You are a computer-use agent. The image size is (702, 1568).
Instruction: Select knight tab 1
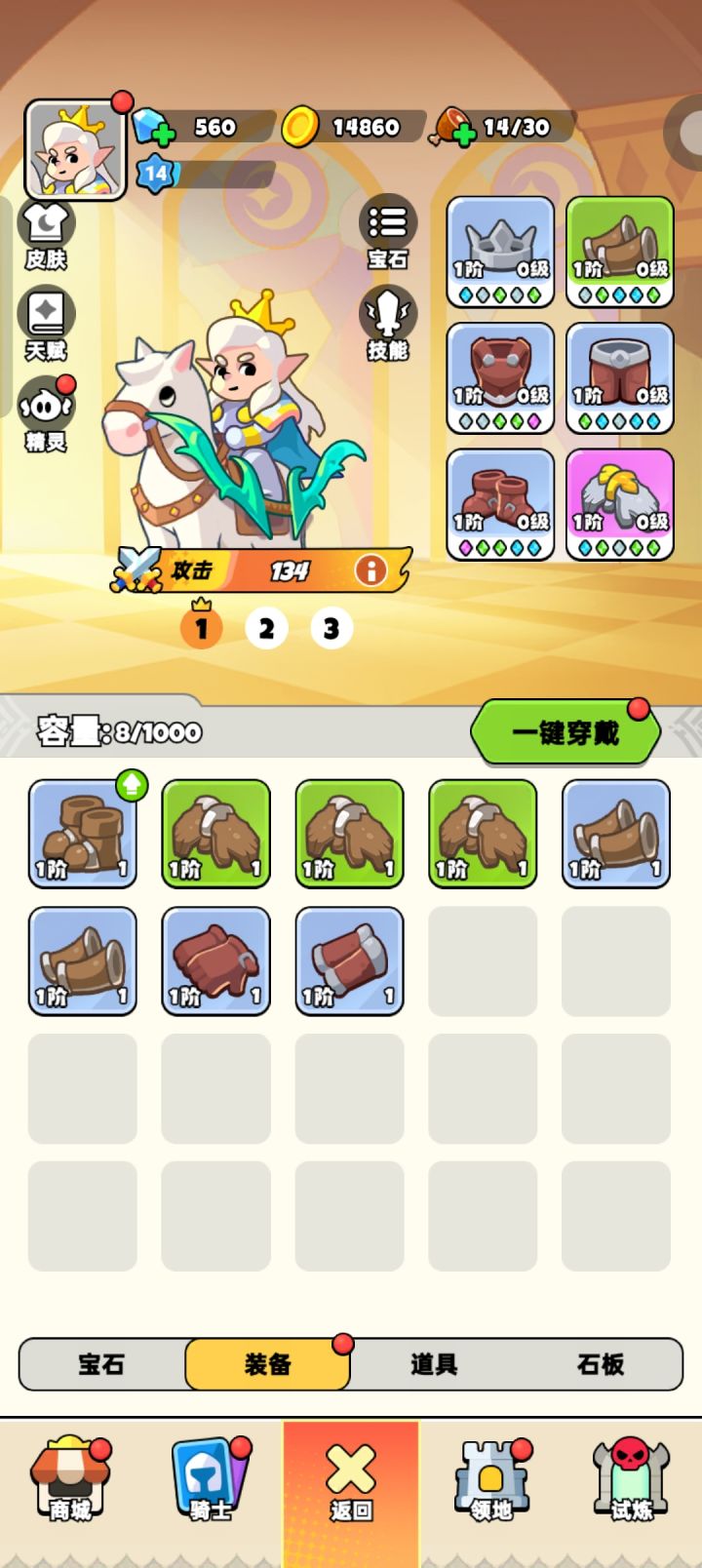click(202, 628)
